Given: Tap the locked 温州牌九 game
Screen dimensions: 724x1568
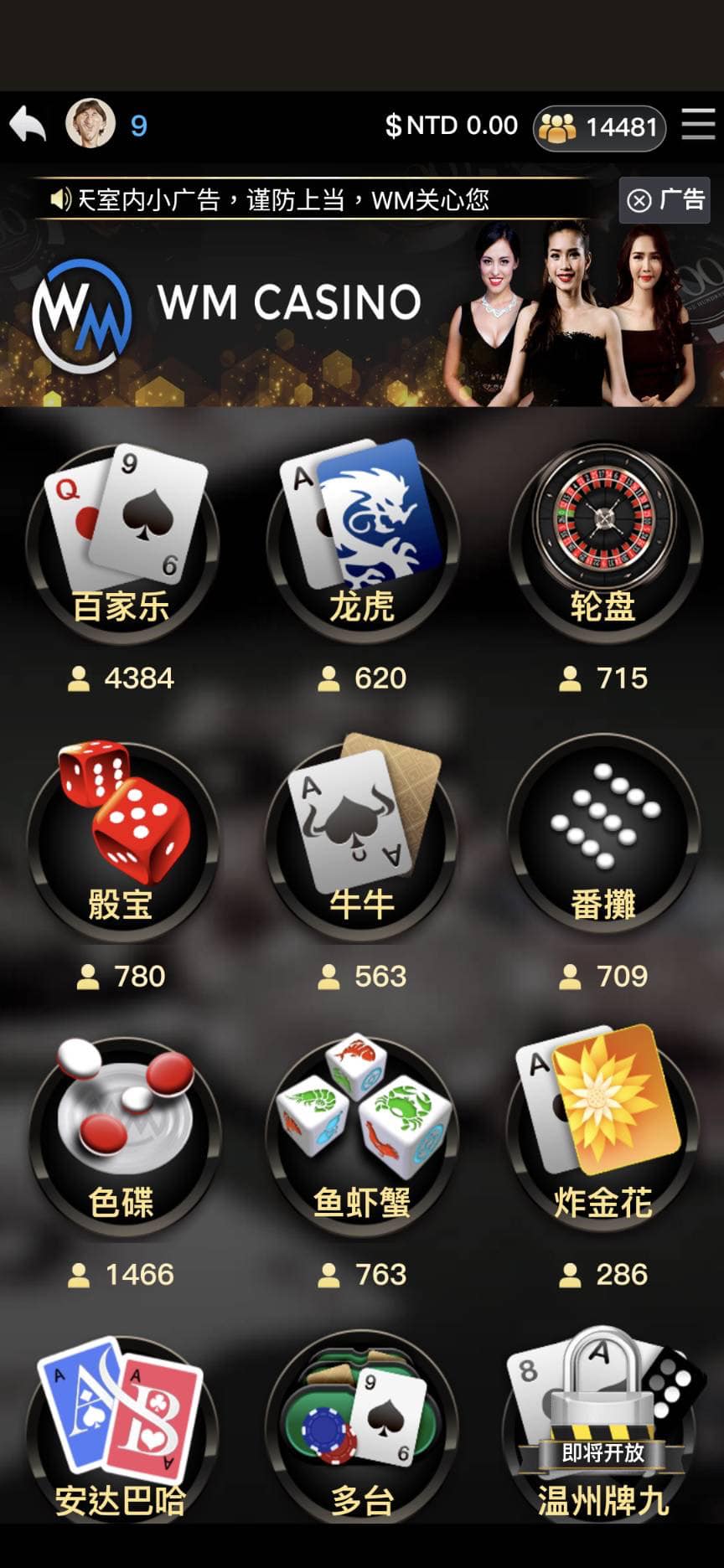Looking at the screenshot, I should click(x=603, y=1428).
